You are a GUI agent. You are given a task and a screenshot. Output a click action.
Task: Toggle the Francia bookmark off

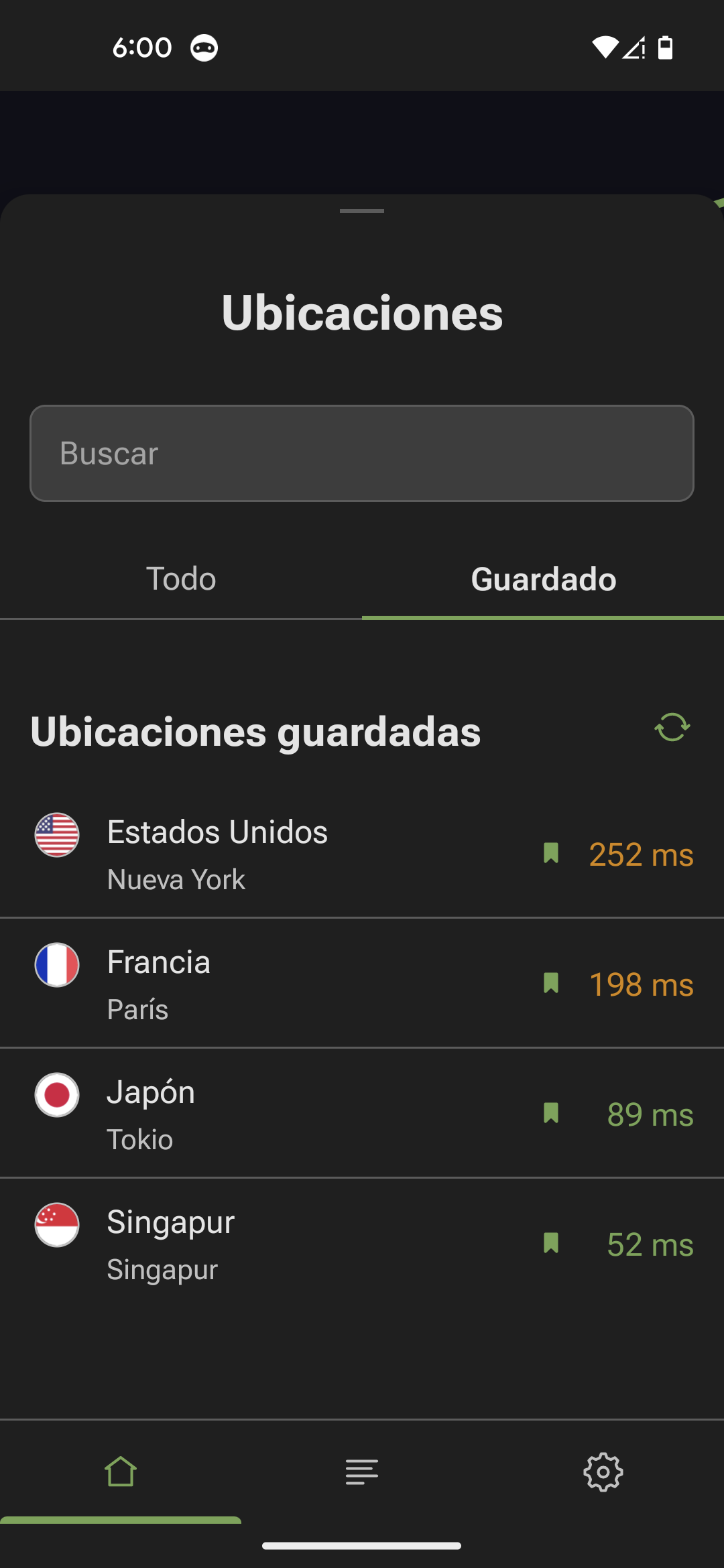pos(551,984)
